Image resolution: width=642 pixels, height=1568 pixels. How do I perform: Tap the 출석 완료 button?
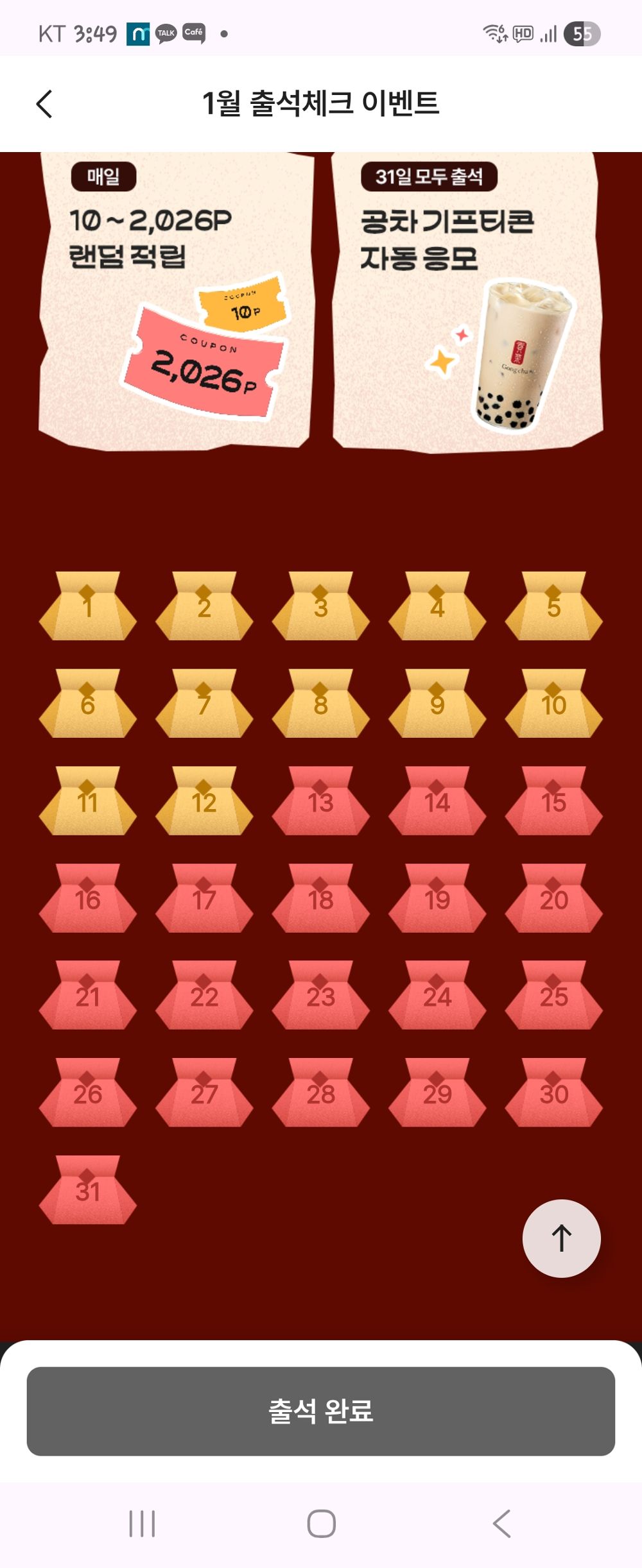coord(320,1411)
